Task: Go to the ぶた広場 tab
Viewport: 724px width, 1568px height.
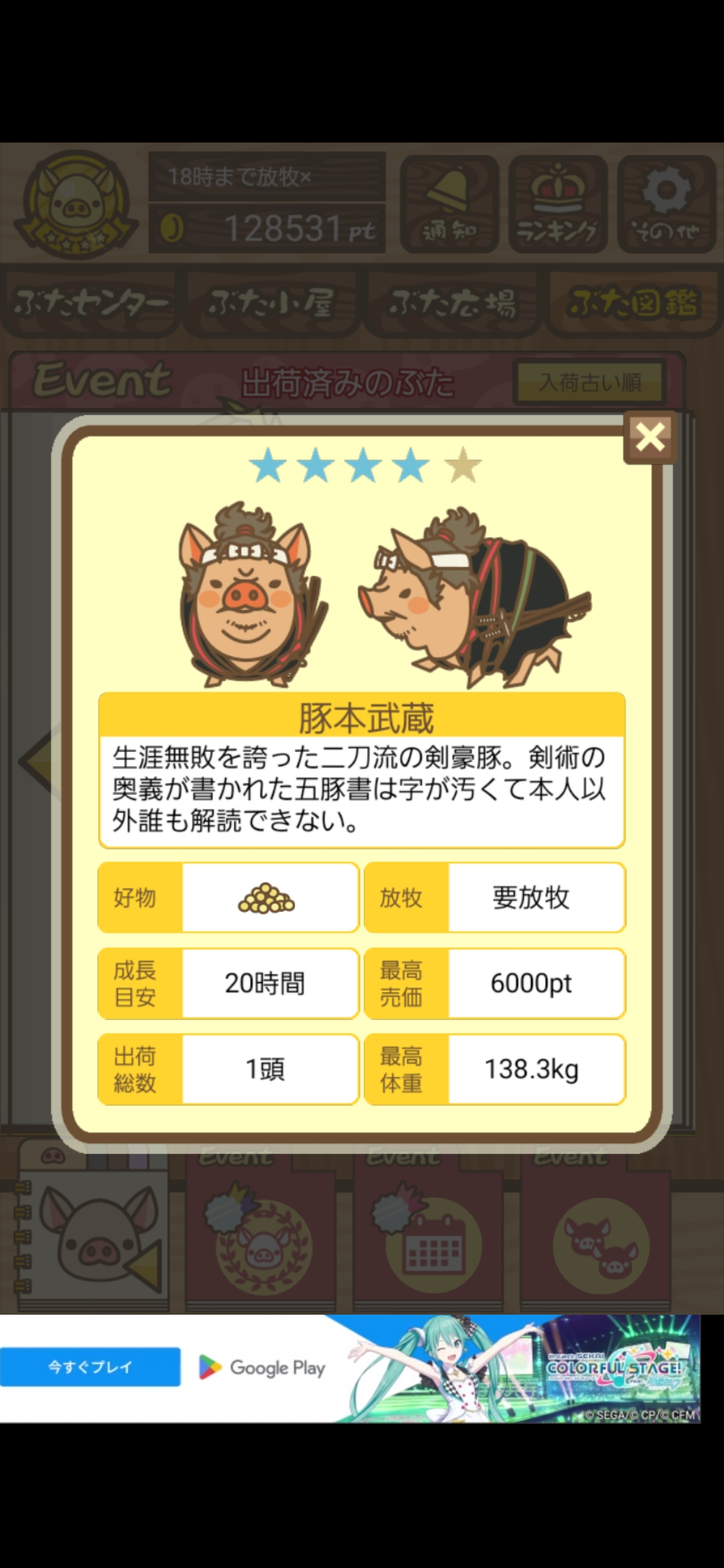Action: [x=453, y=304]
